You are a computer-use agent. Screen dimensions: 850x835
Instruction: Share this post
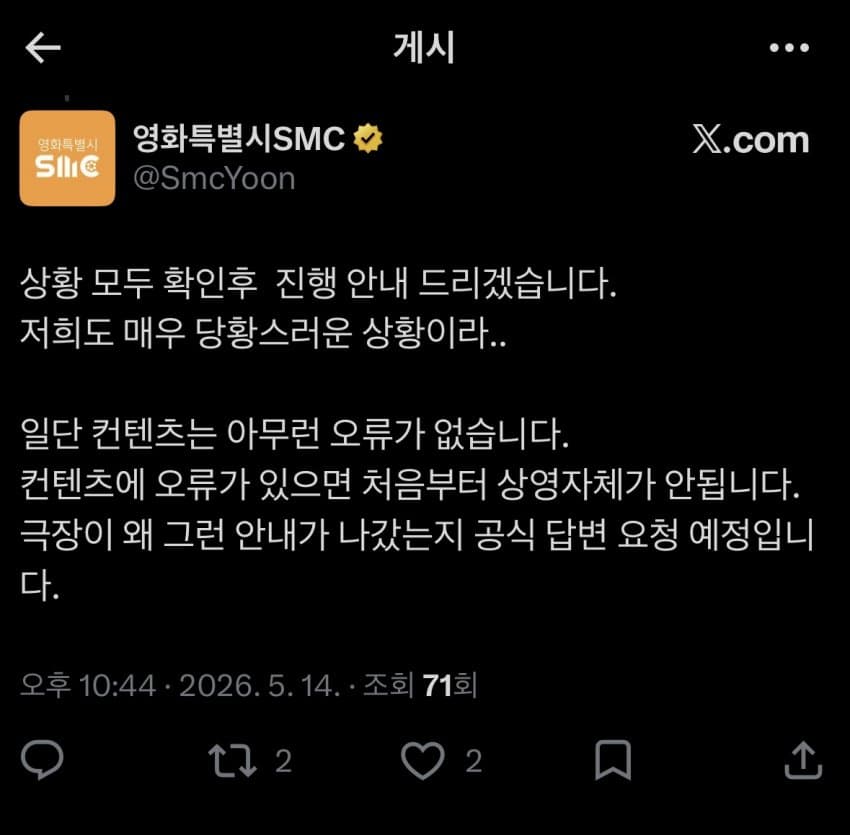click(803, 760)
